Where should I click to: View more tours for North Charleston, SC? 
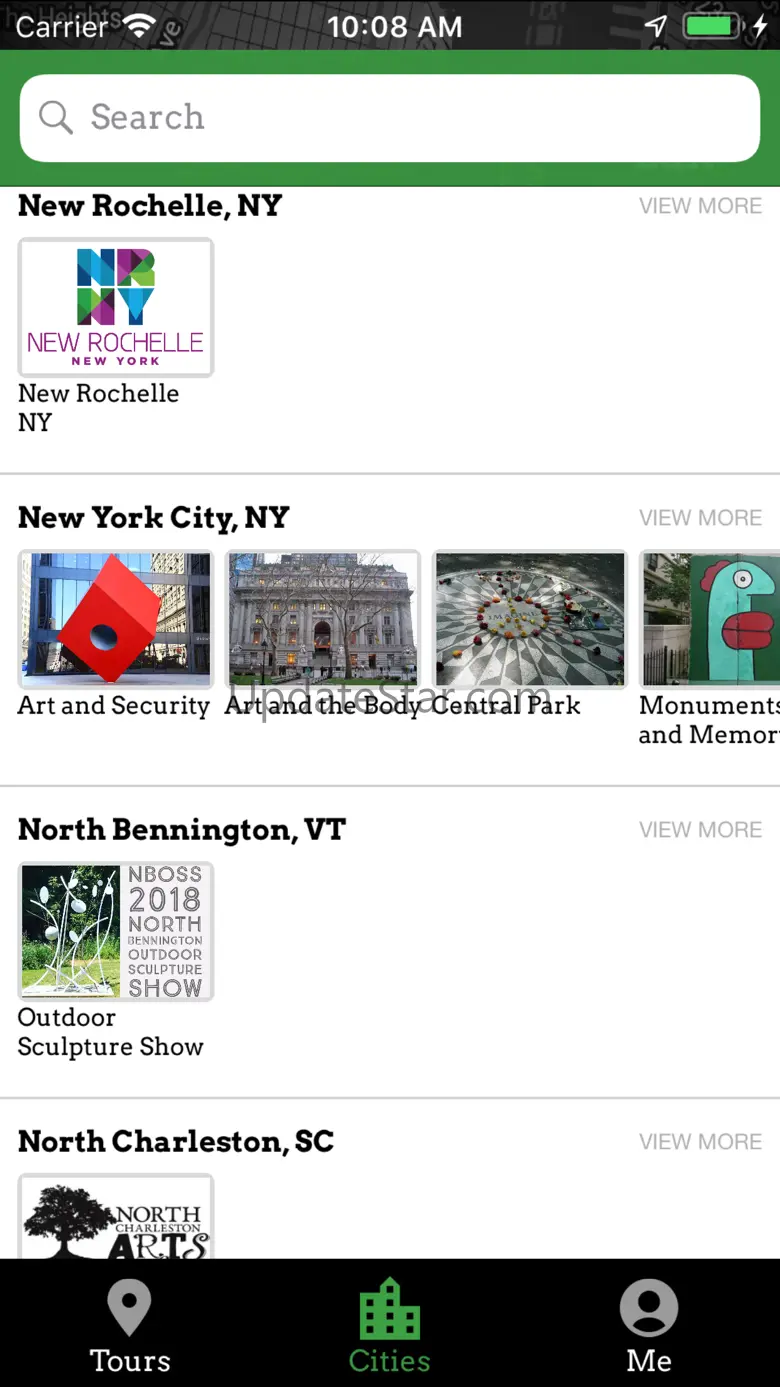(x=700, y=1142)
